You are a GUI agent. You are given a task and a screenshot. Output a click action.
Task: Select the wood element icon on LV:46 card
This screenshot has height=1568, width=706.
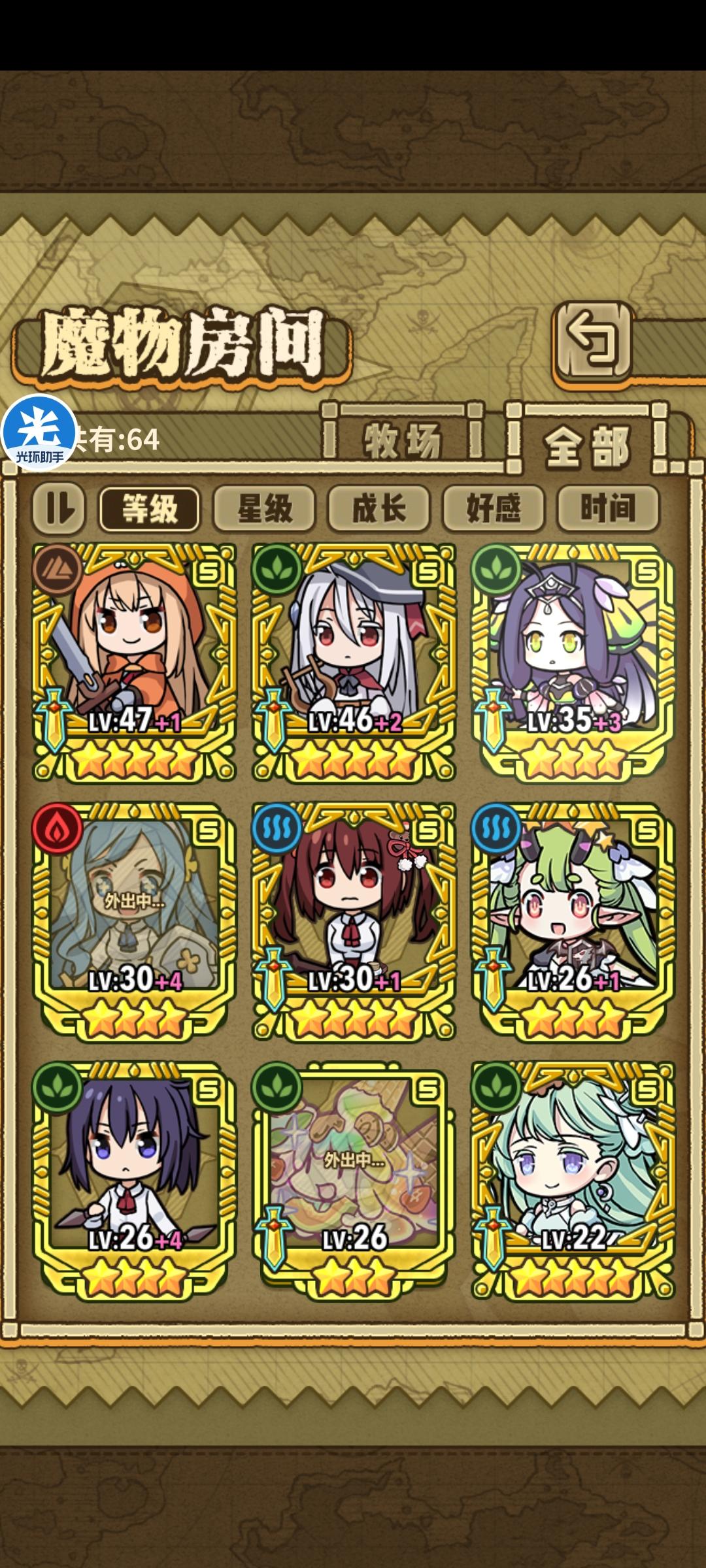(278, 570)
